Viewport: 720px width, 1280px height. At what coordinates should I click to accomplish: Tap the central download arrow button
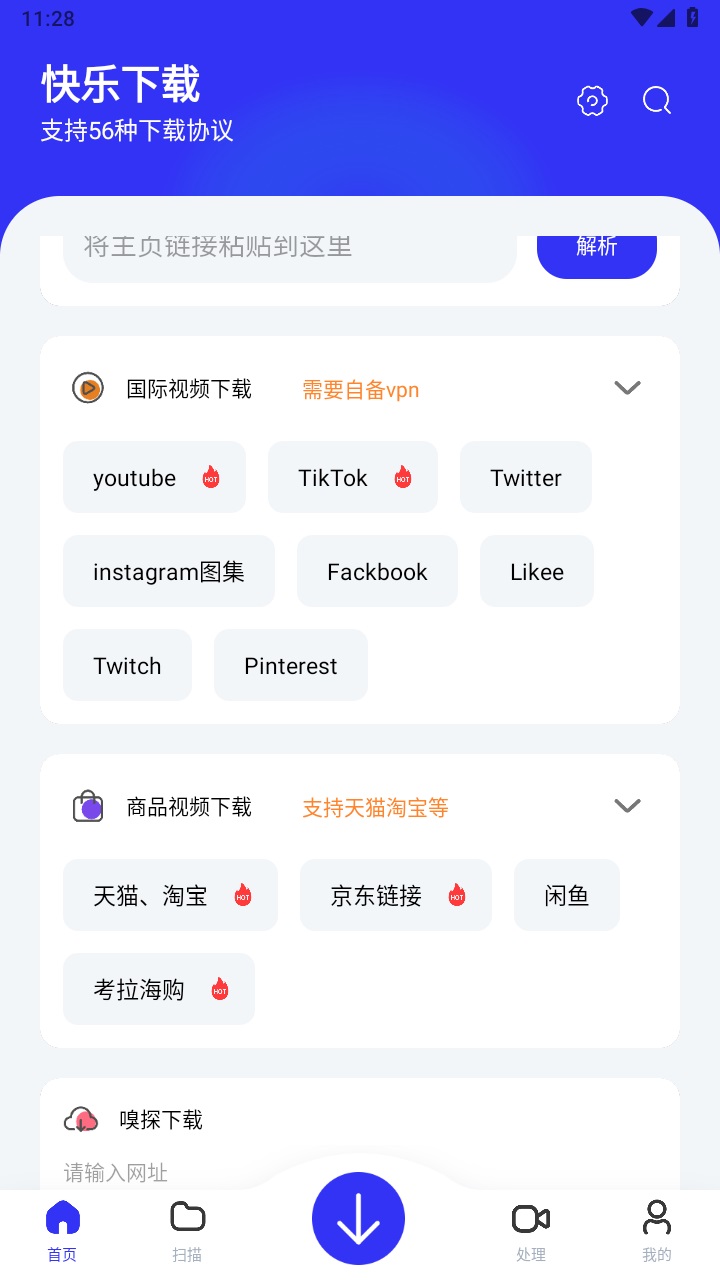358,1219
